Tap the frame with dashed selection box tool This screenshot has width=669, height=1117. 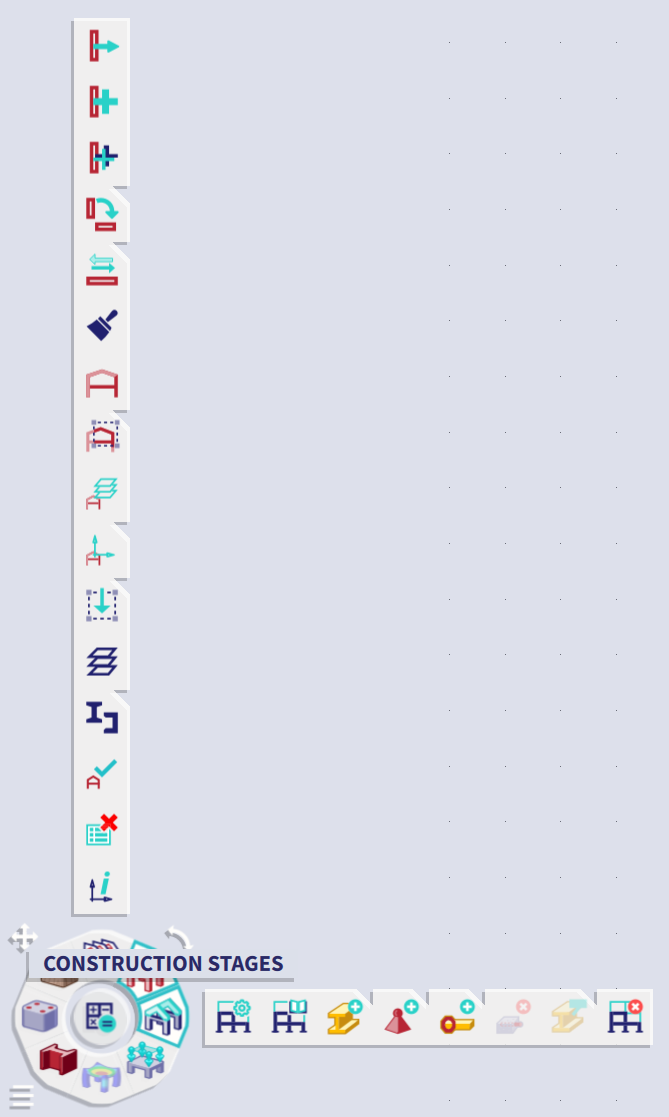click(x=102, y=438)
